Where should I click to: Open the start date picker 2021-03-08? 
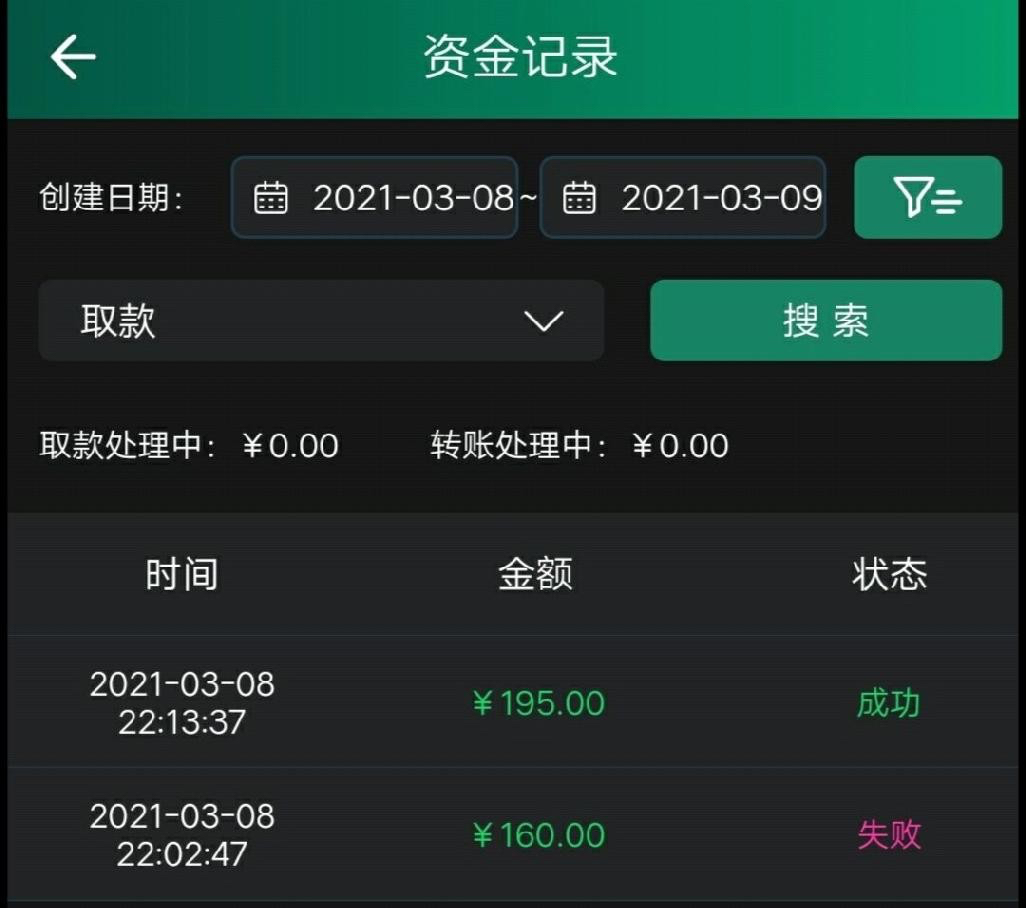(375, 197)
